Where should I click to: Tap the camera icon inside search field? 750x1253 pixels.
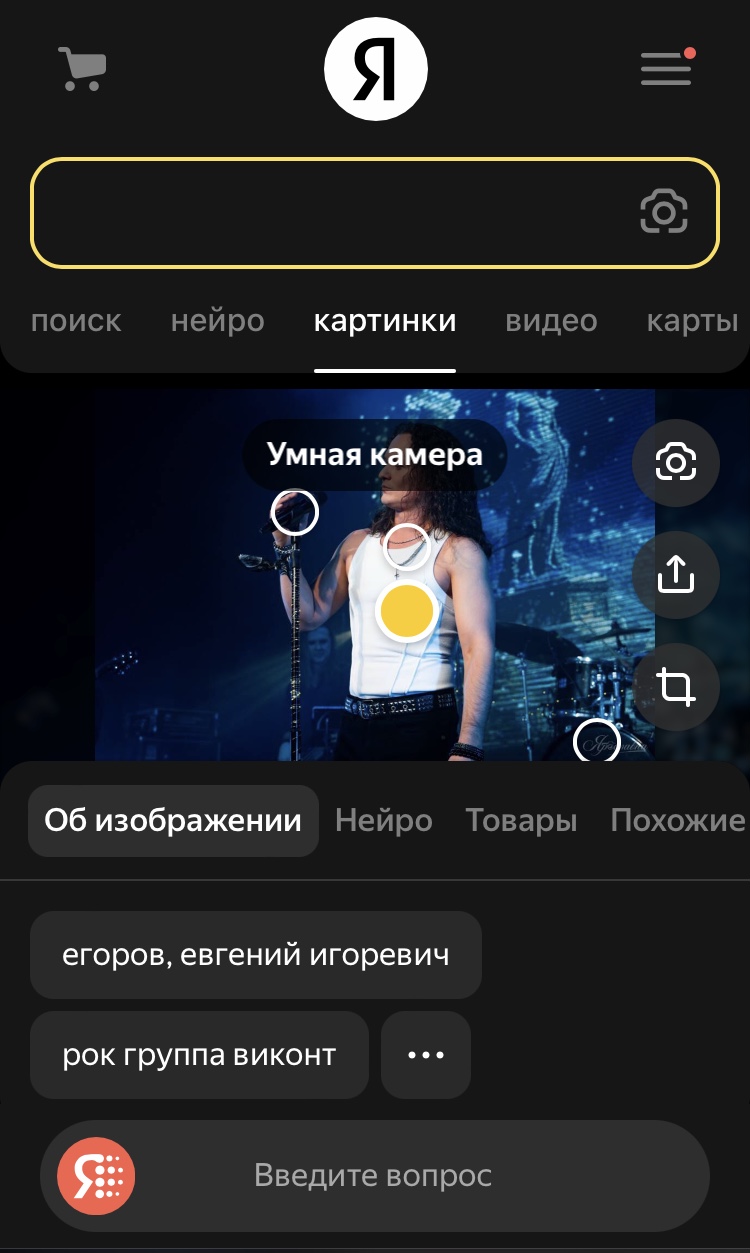pyautogui.click(x=664, y=212)
